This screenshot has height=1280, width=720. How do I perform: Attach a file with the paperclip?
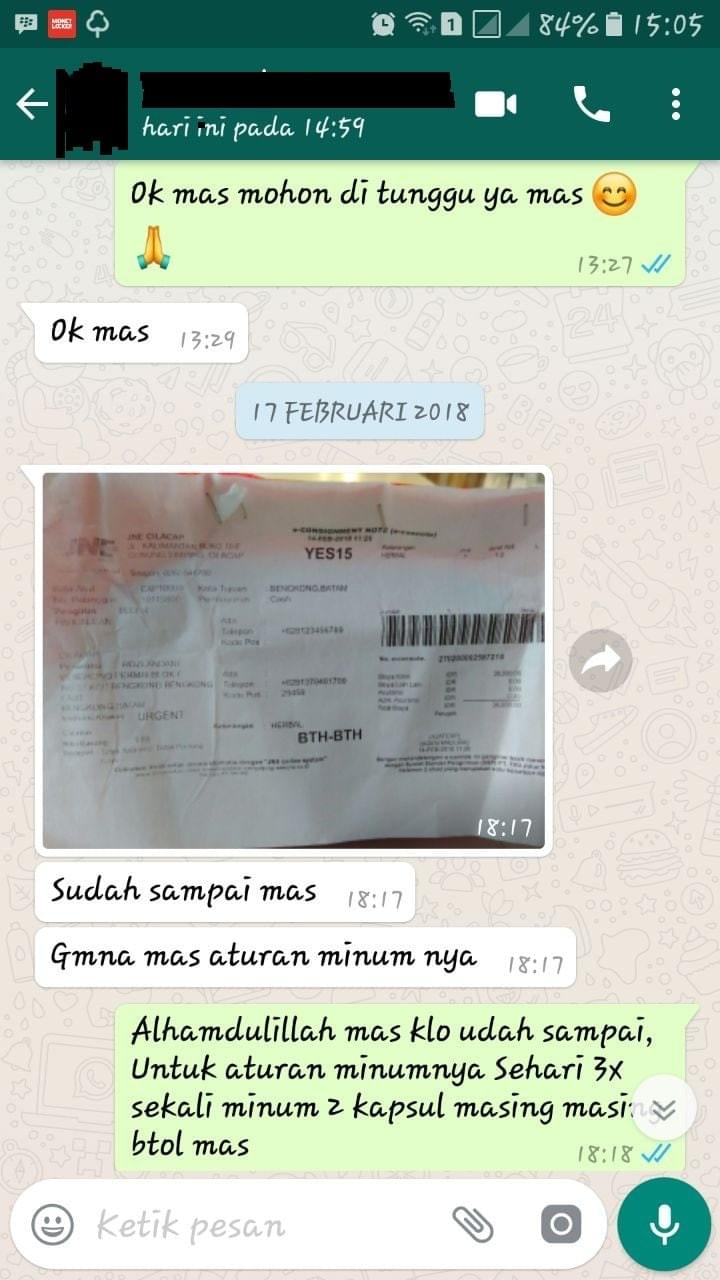(x=473, y=1224)
